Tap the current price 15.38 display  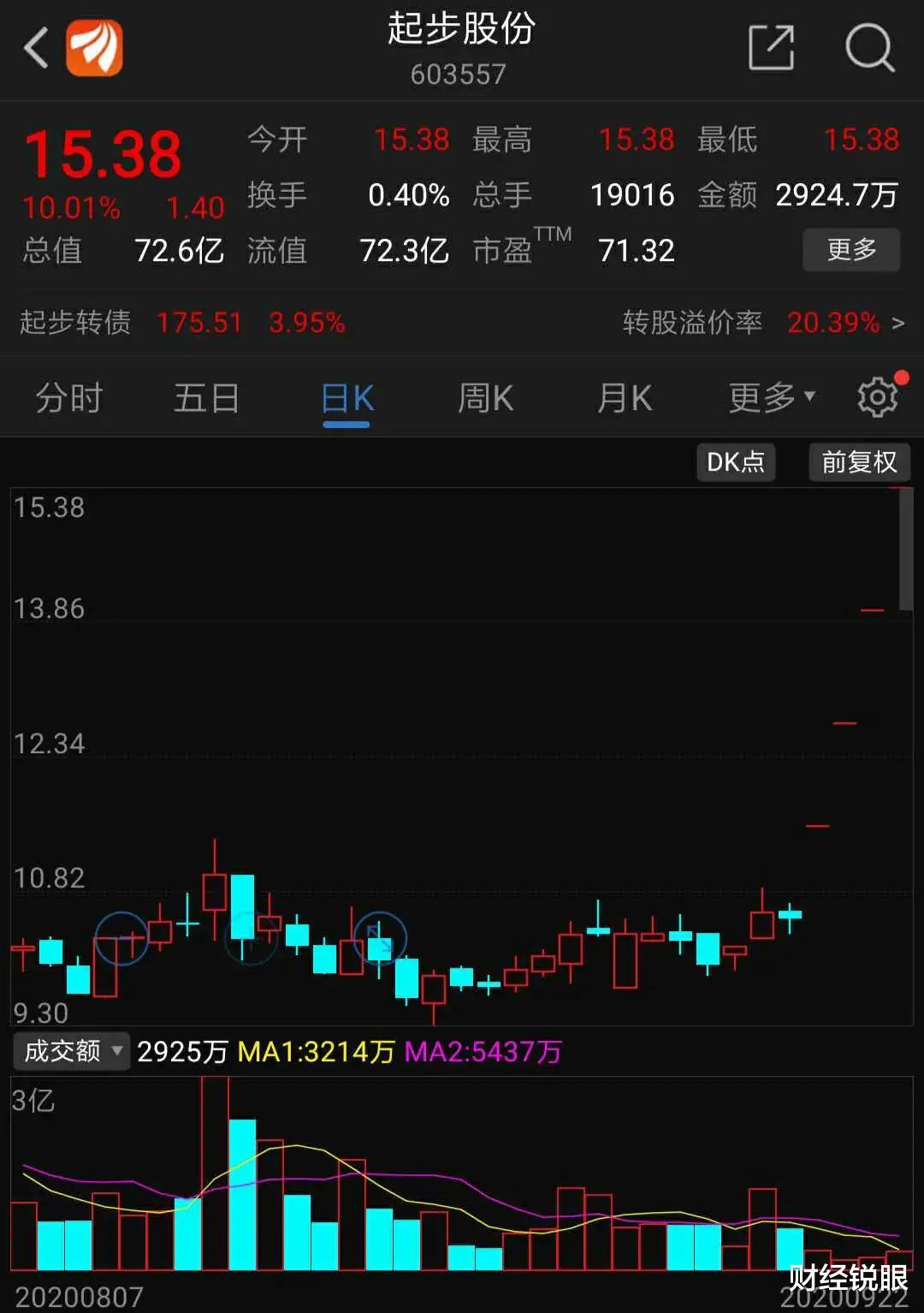click(103, 156)
